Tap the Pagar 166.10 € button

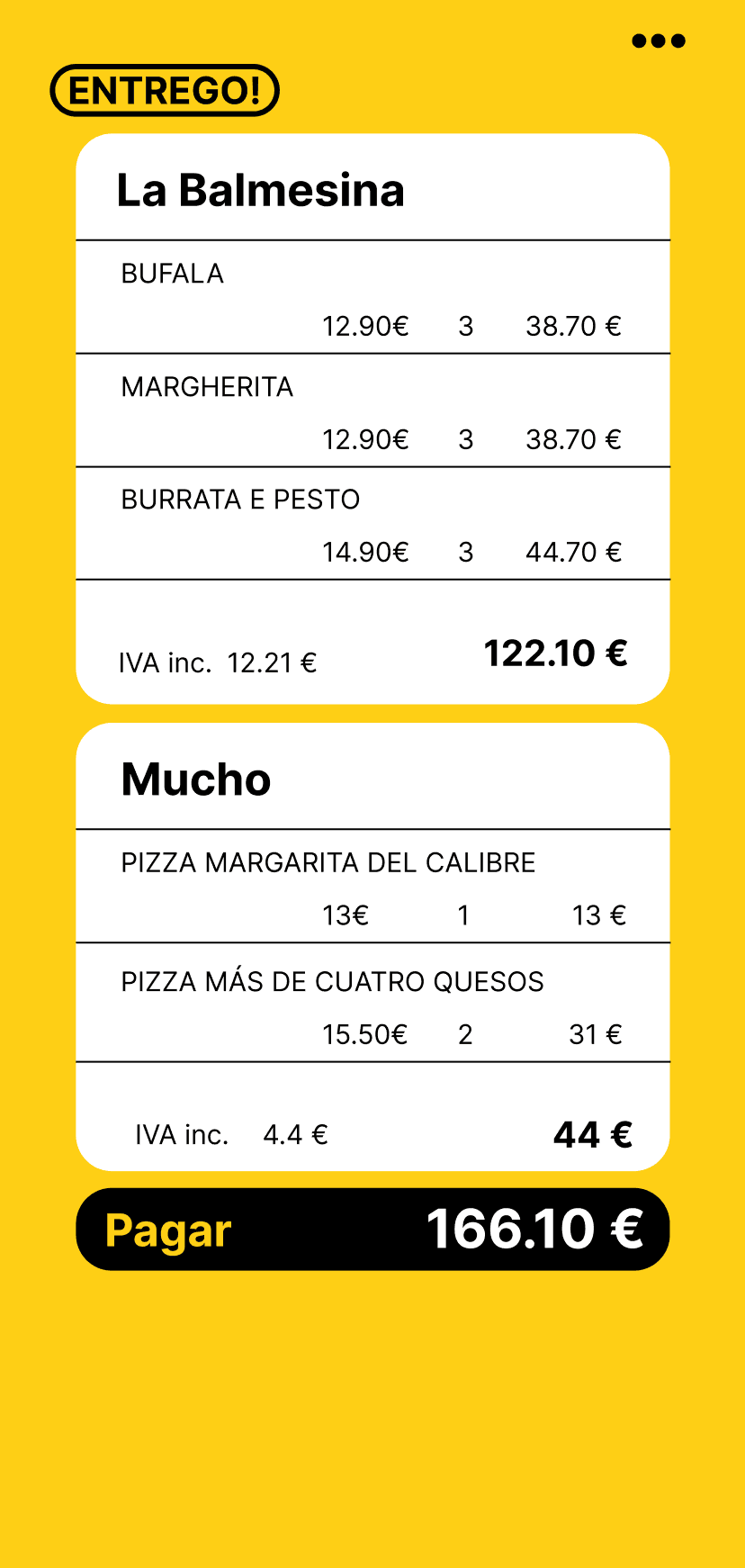(372, 1229)
